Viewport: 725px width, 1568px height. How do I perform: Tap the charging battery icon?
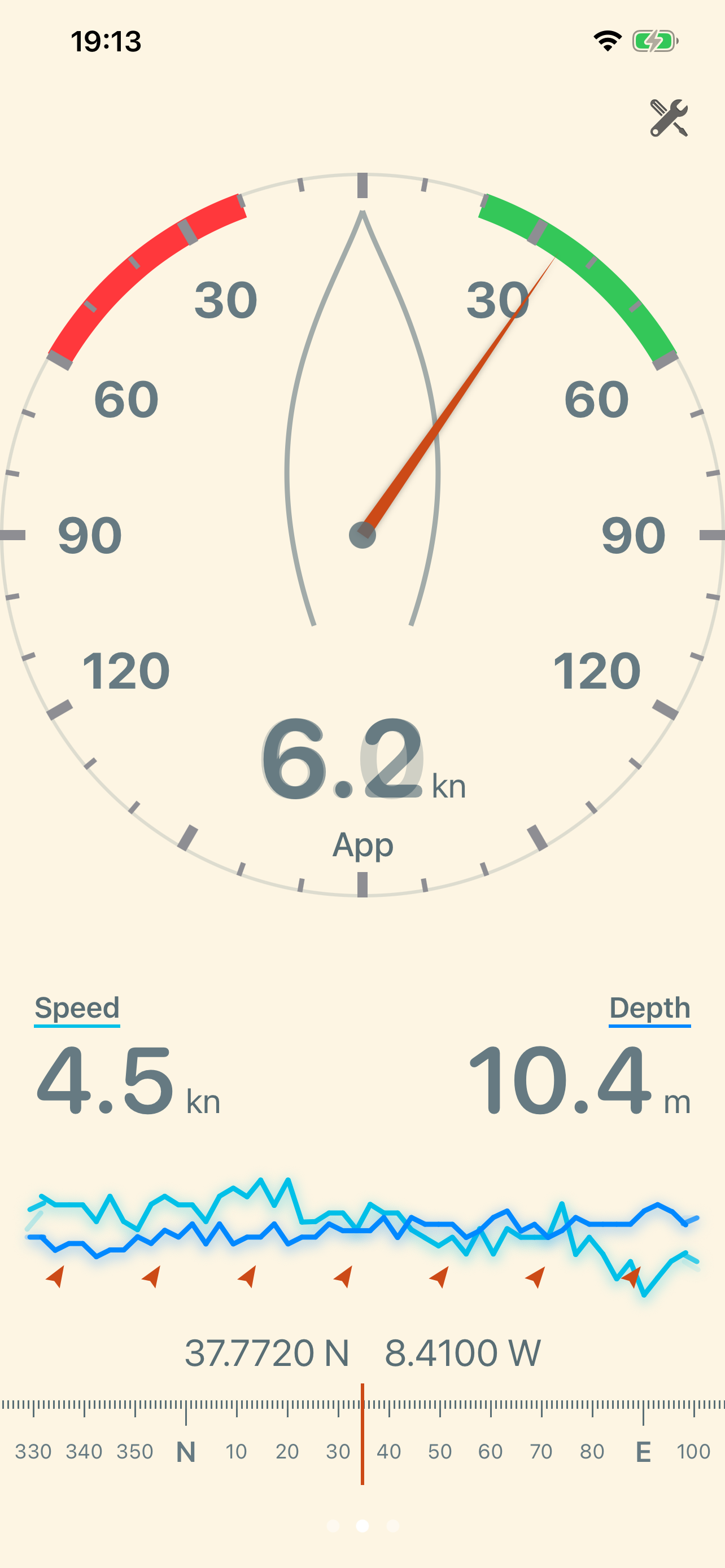(653, 40)
